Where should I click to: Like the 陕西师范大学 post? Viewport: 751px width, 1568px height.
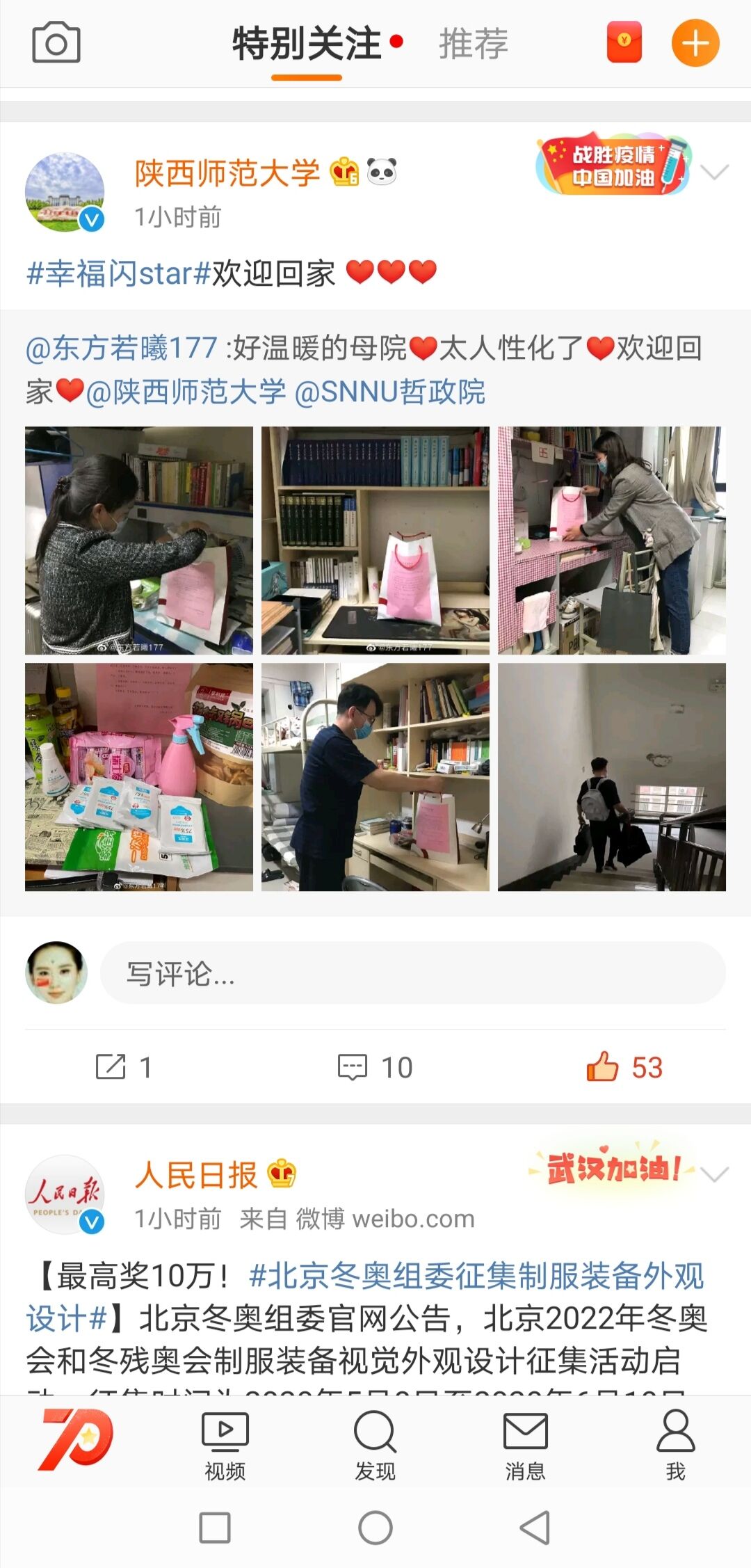pyautogui.click(x=624, y=1067)
